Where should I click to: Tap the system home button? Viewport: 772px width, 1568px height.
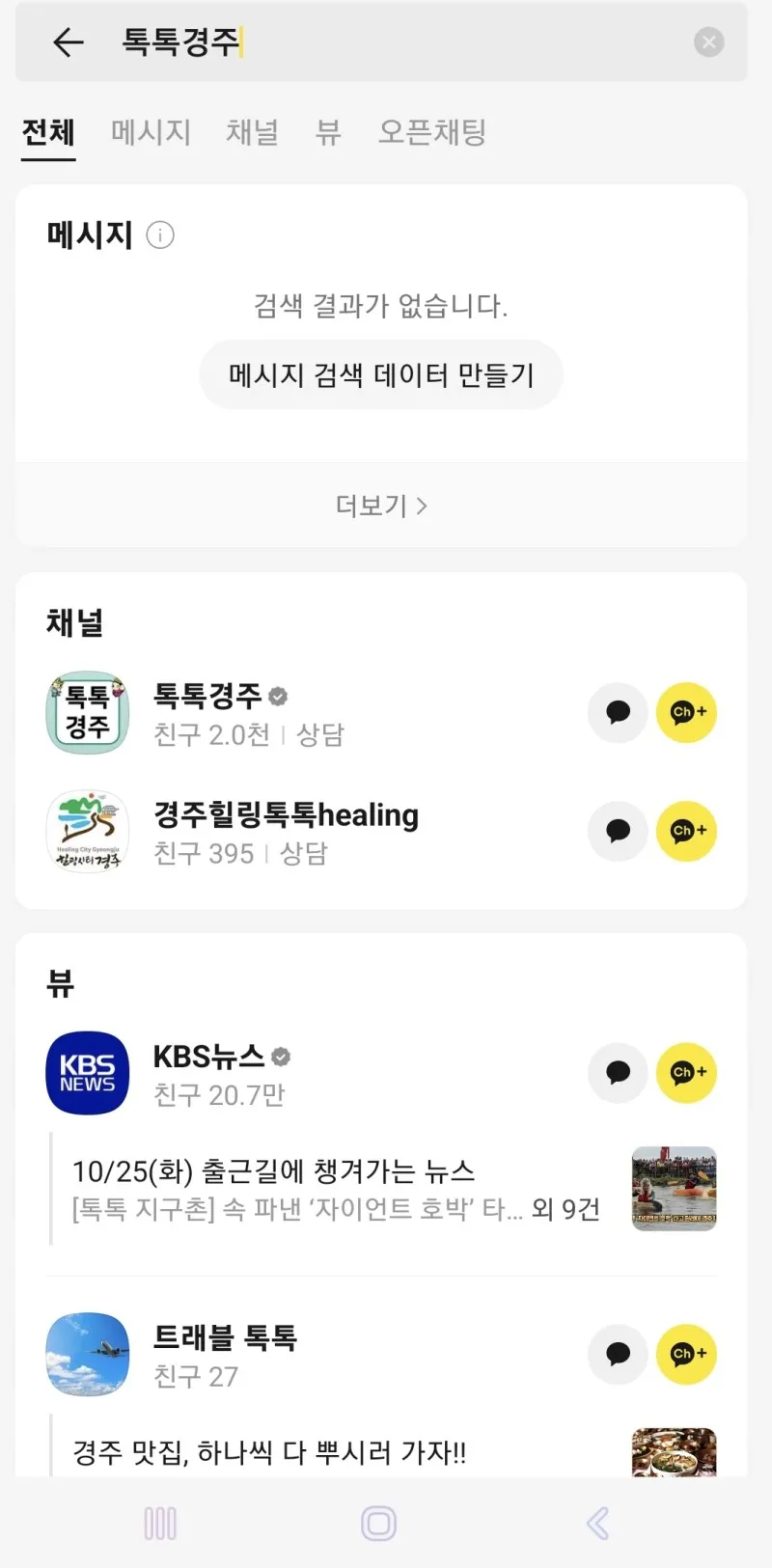click(x=378, y=1524)
